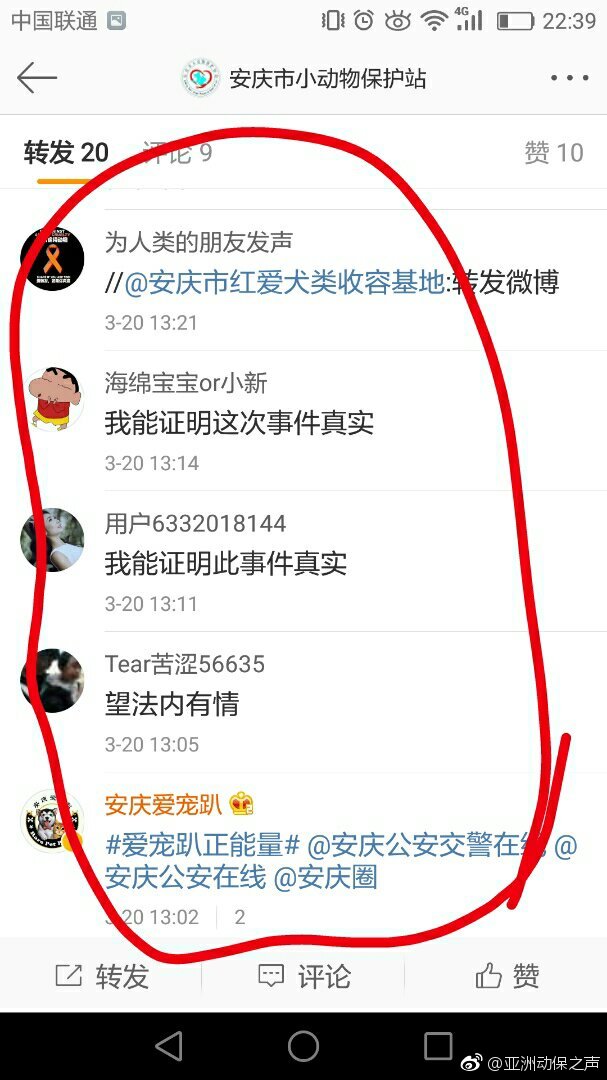Open the system recent apps button
The image size is (607, 1080).
pos(438,1046)
